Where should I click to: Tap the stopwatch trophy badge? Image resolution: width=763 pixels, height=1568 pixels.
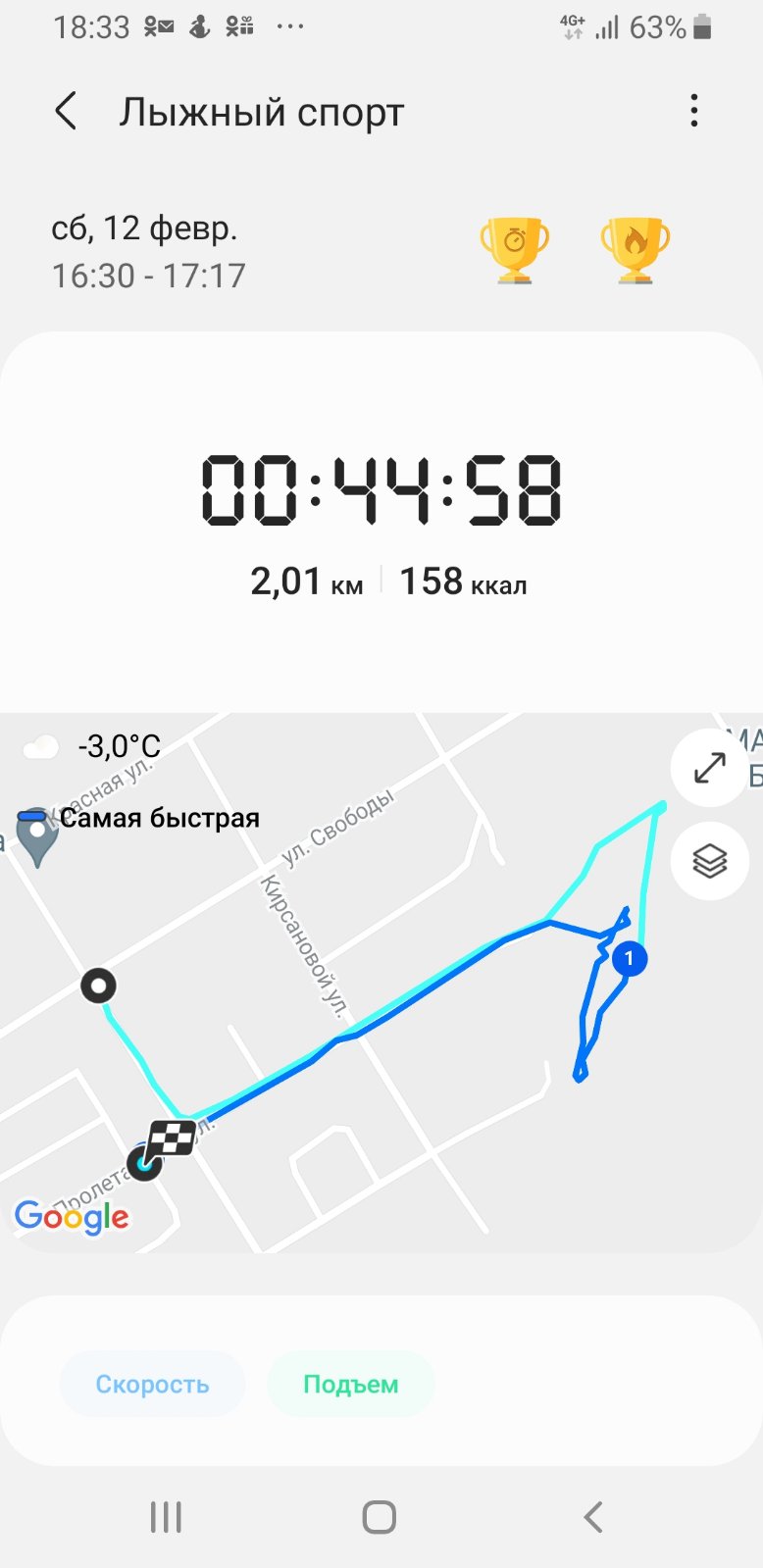pyautogui.click(x=514, y=250)
